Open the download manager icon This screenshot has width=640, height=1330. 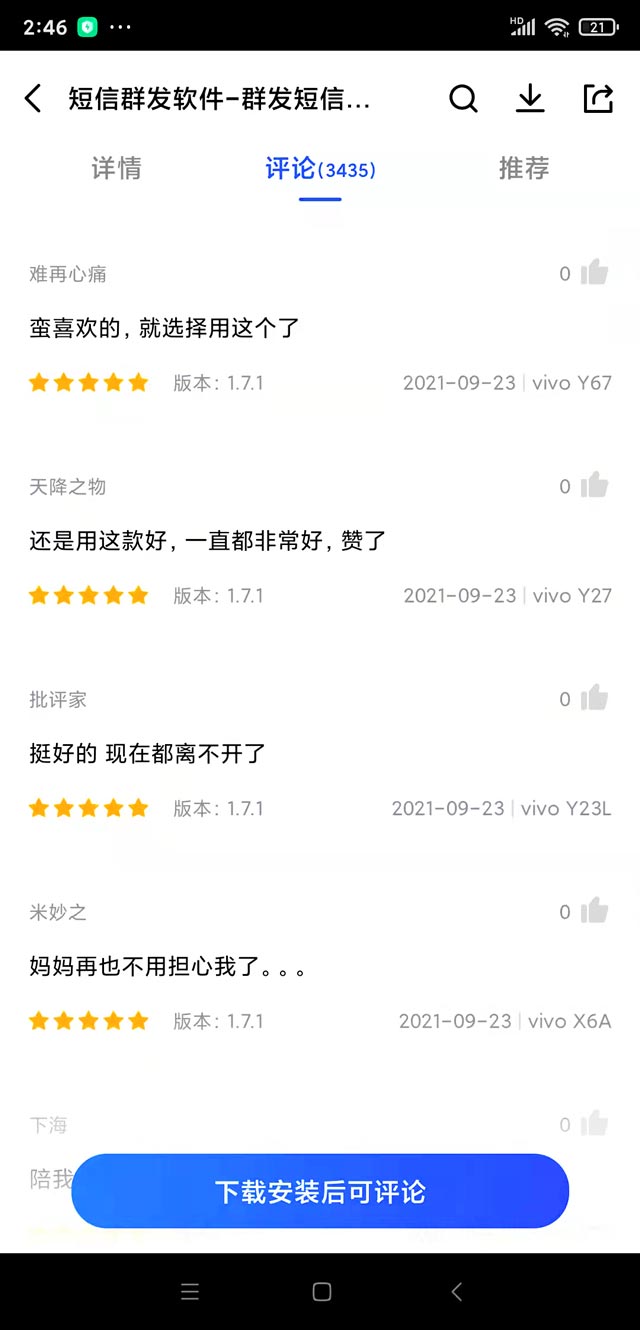pos(530,99)
